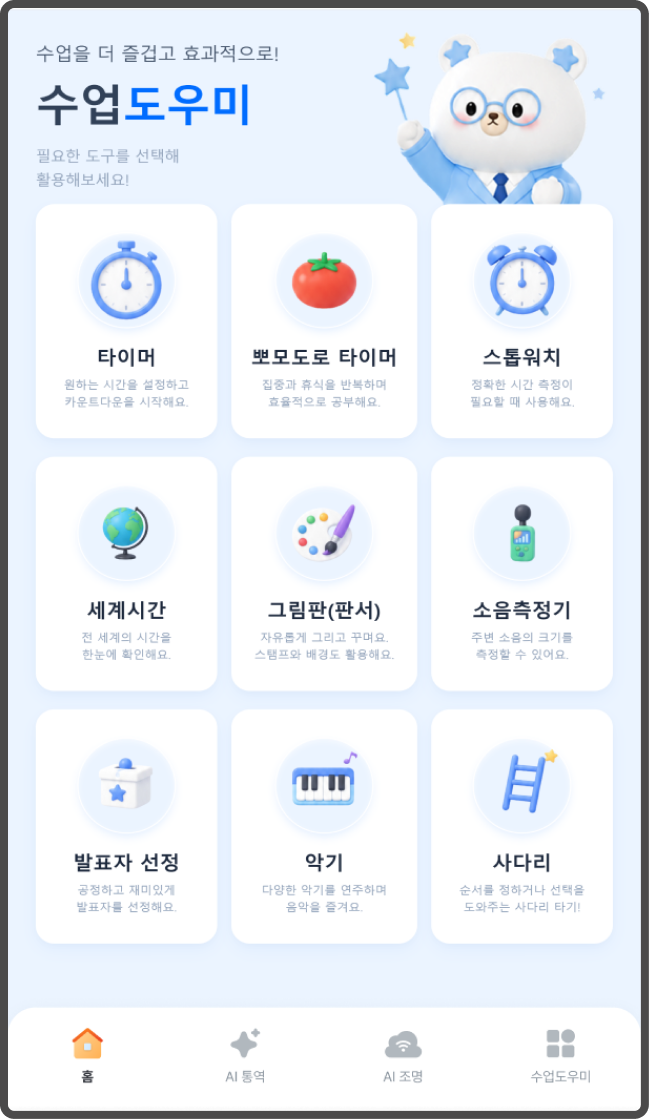Open the 발표자 선정 card
The width and height of the screenshot is (649, 1119).
pyautogui.click(x=126, y=826)
